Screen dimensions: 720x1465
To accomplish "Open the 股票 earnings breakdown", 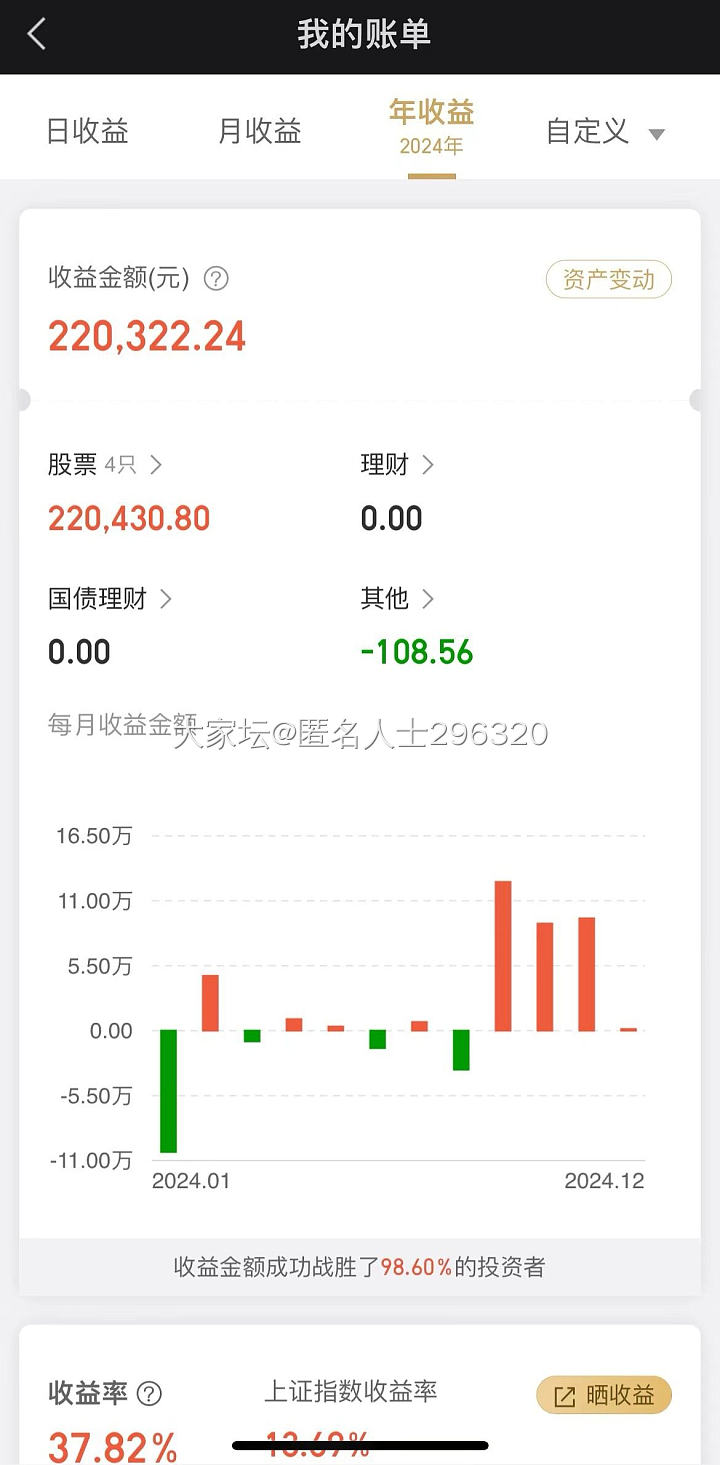I will 105,464.
